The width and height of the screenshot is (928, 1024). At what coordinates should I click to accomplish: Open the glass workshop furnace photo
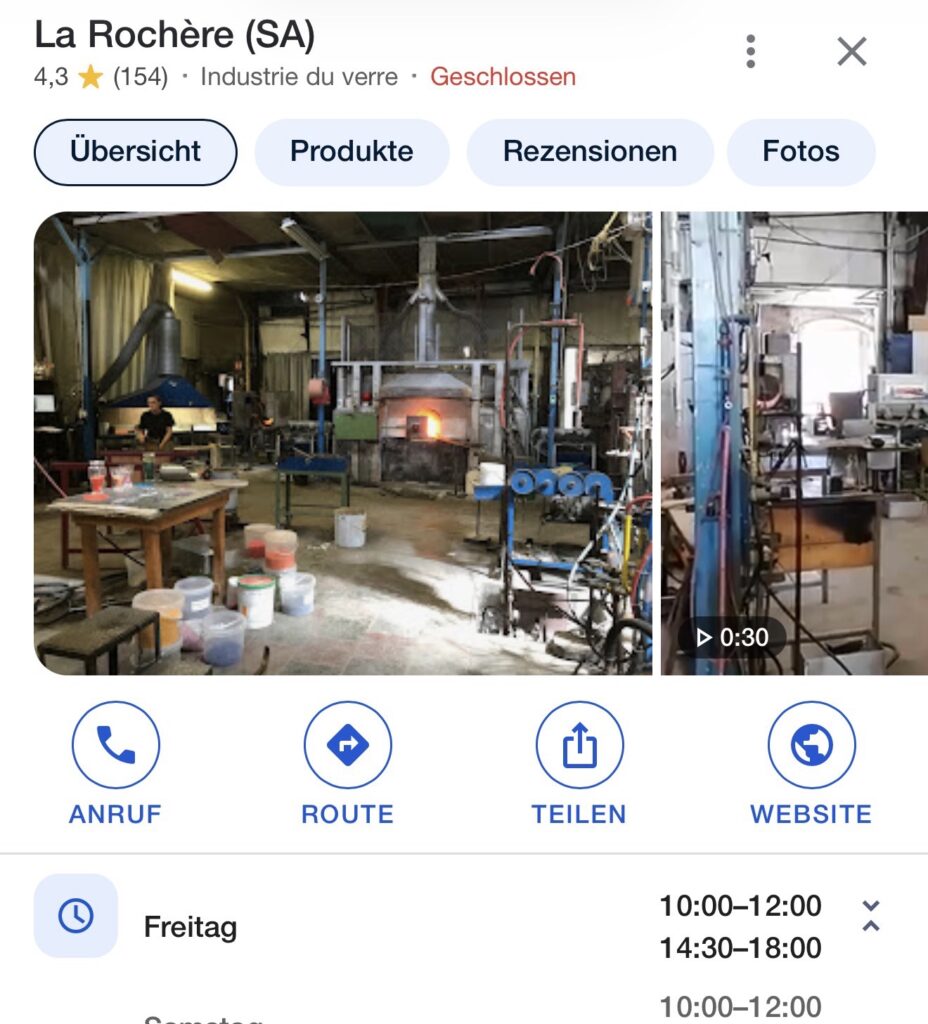[343, 442]
